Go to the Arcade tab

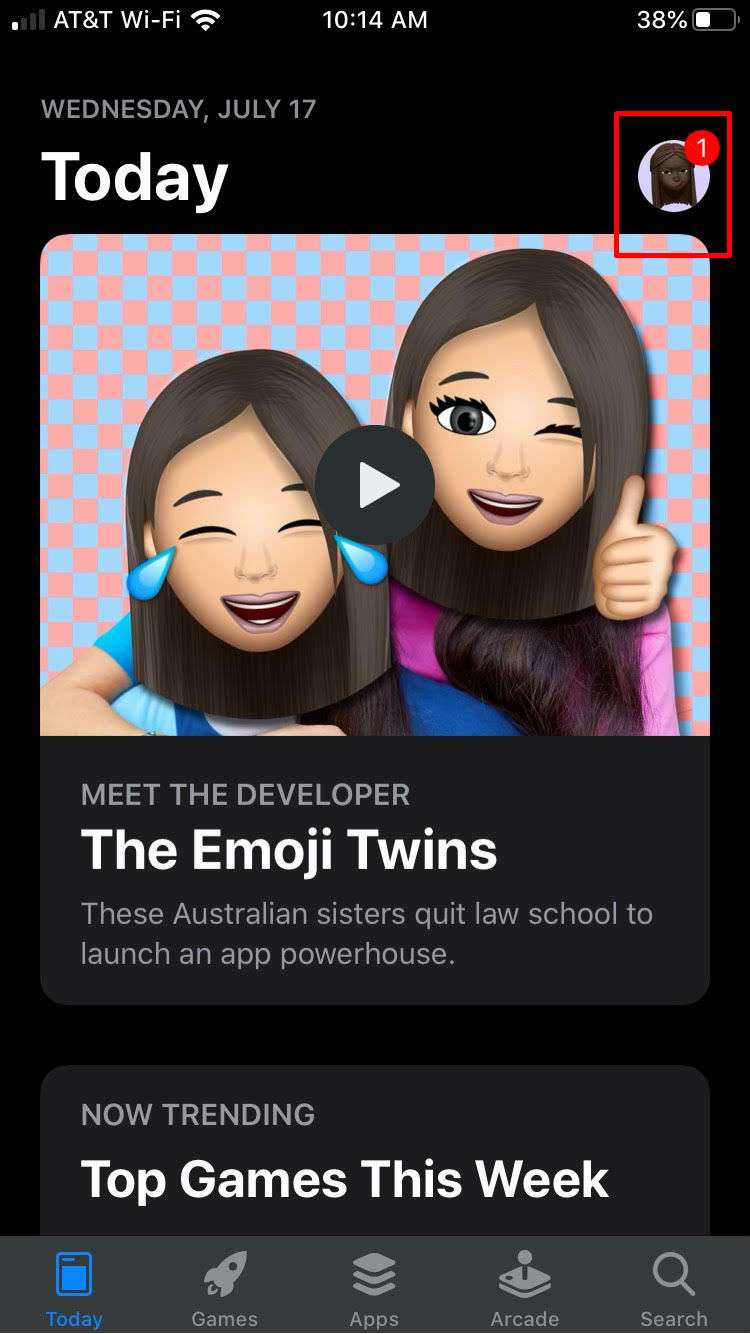pos(525,1288)
